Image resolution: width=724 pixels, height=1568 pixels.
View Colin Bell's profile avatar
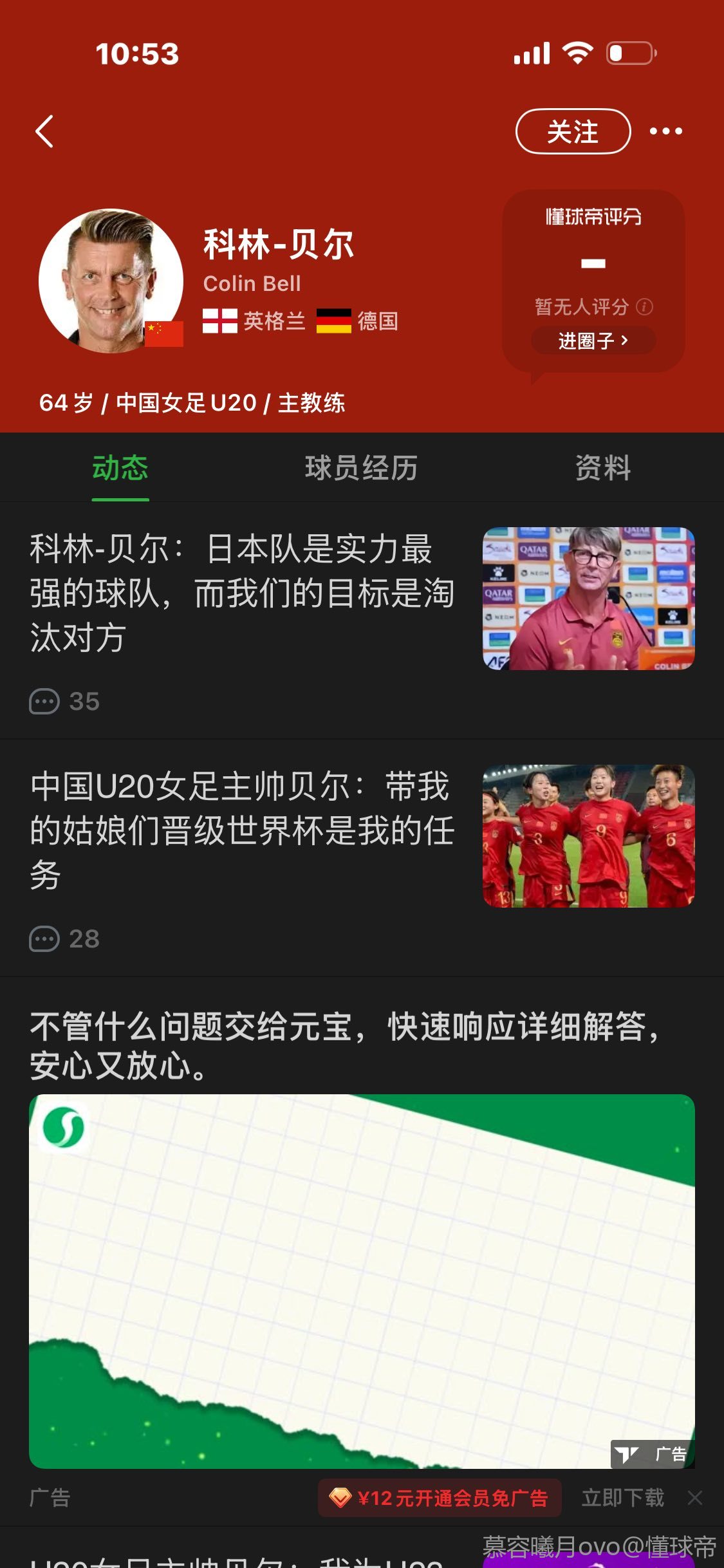(111, 280)
